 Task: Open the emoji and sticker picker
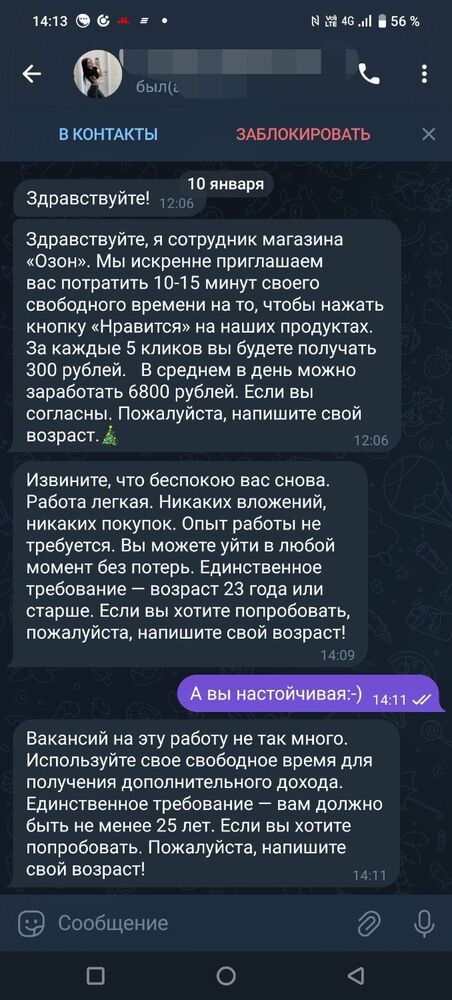coord(31,923)
